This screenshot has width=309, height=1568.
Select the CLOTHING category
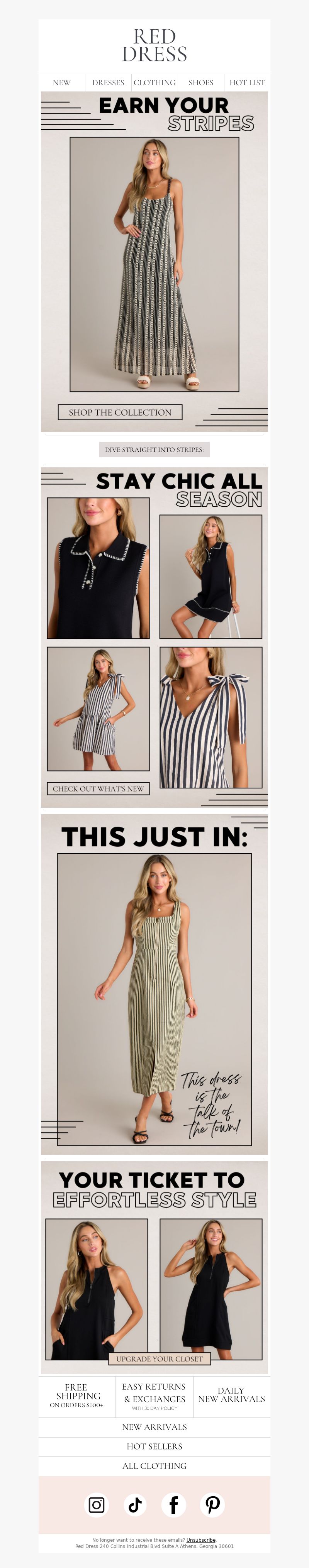[155, 83]
